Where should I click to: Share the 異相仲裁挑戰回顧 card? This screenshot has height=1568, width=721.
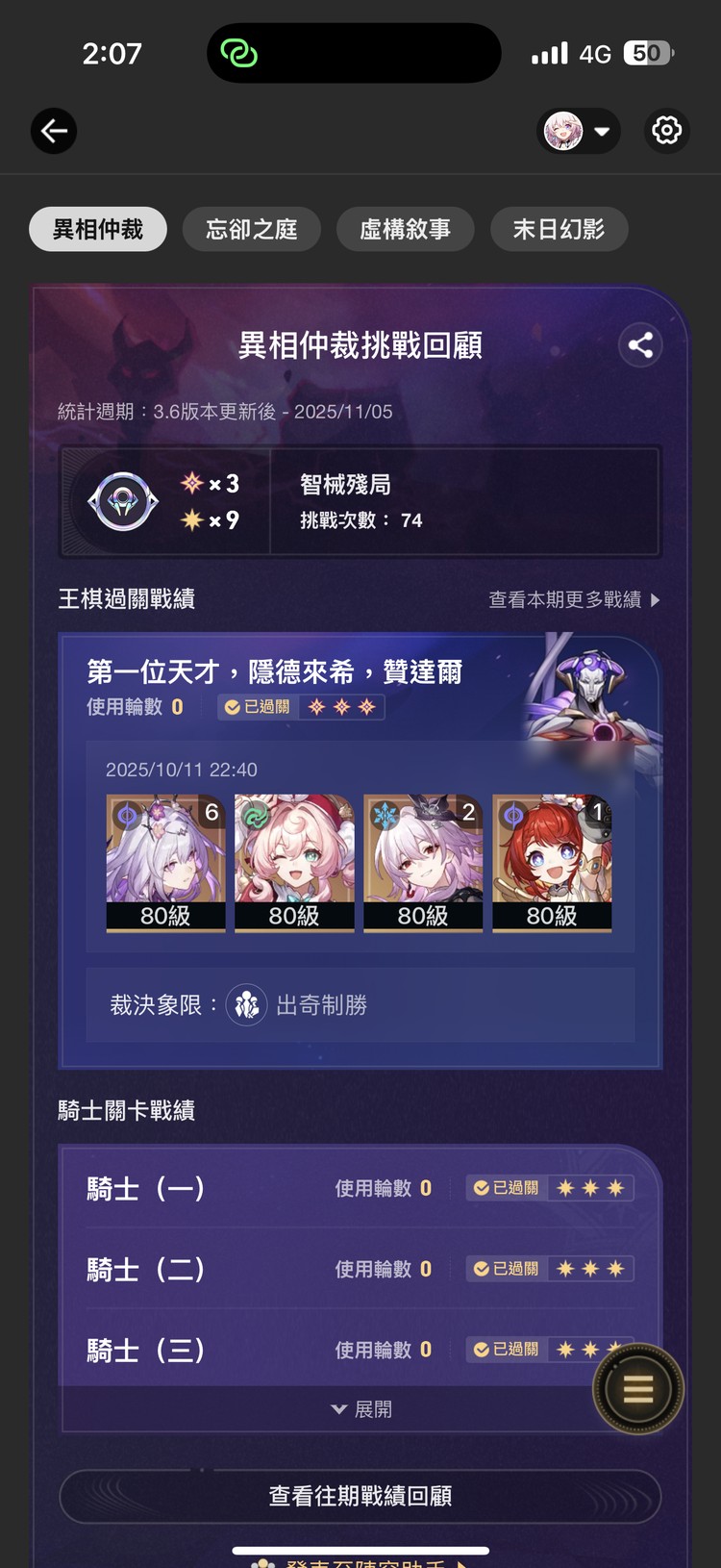(640, 345)
